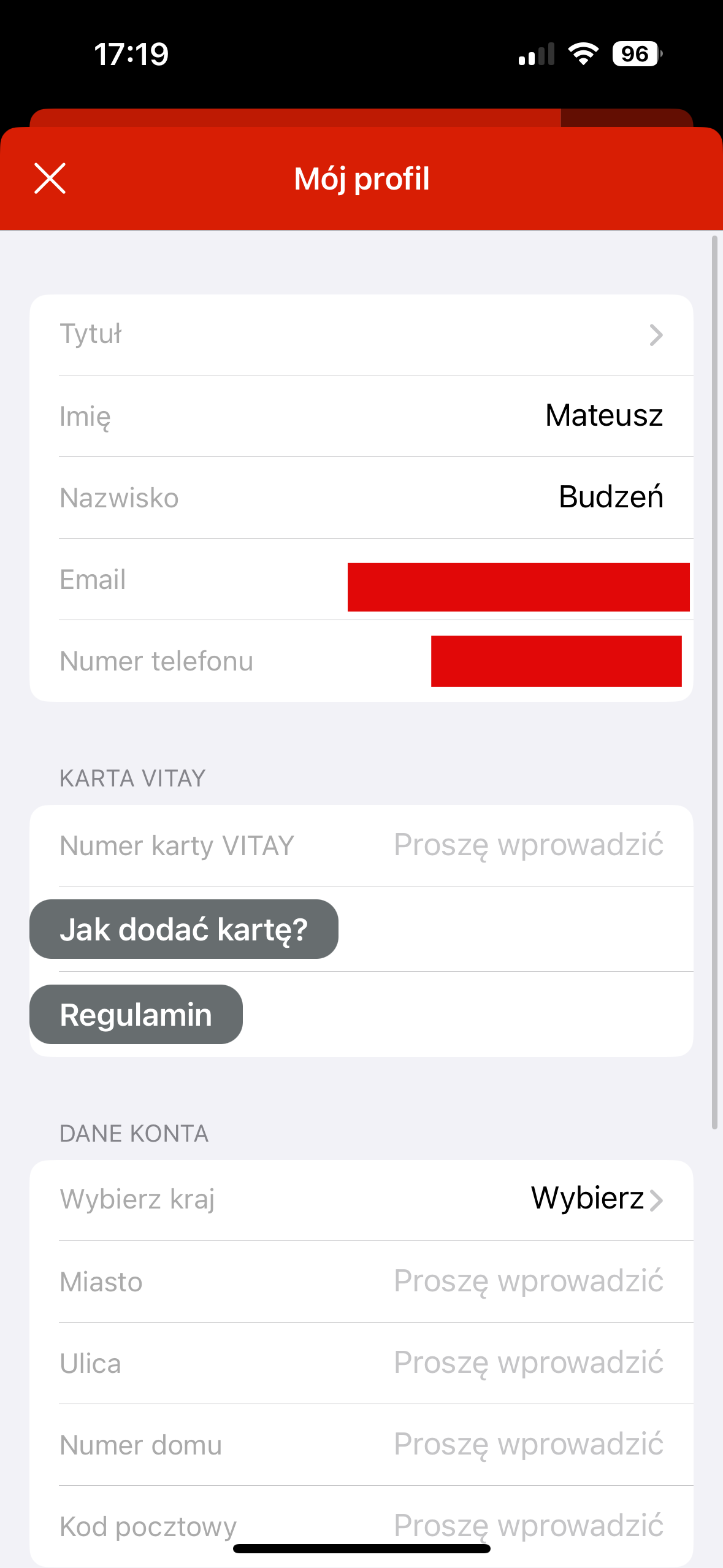Tap the Email field
This screenshot has width=723, height=1568.
tap(361, 579)
